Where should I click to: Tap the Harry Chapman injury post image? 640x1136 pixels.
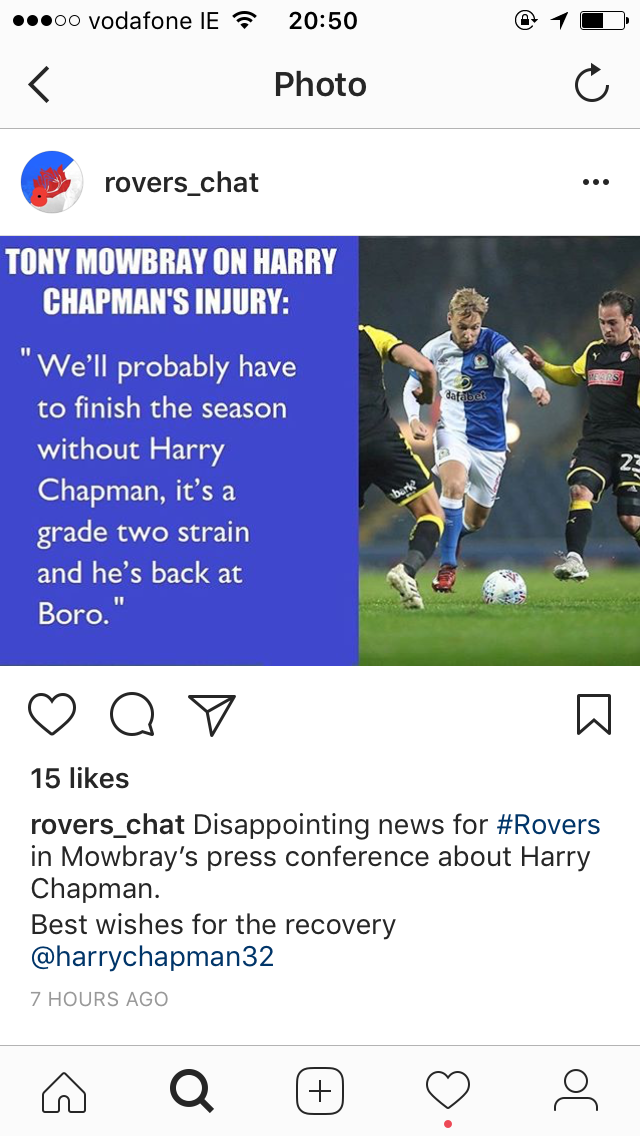(320, 451)
